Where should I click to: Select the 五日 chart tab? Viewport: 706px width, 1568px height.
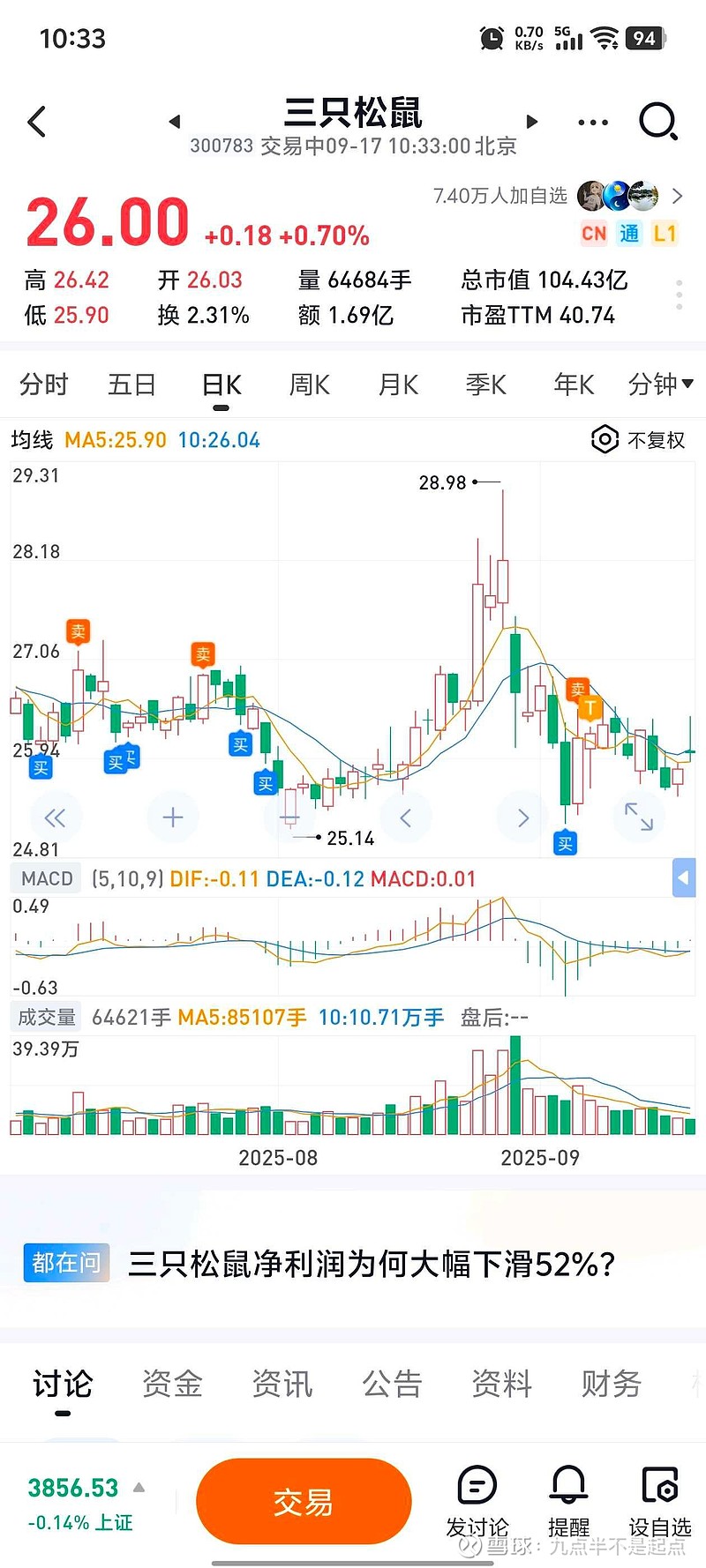[x=131, y=385]
